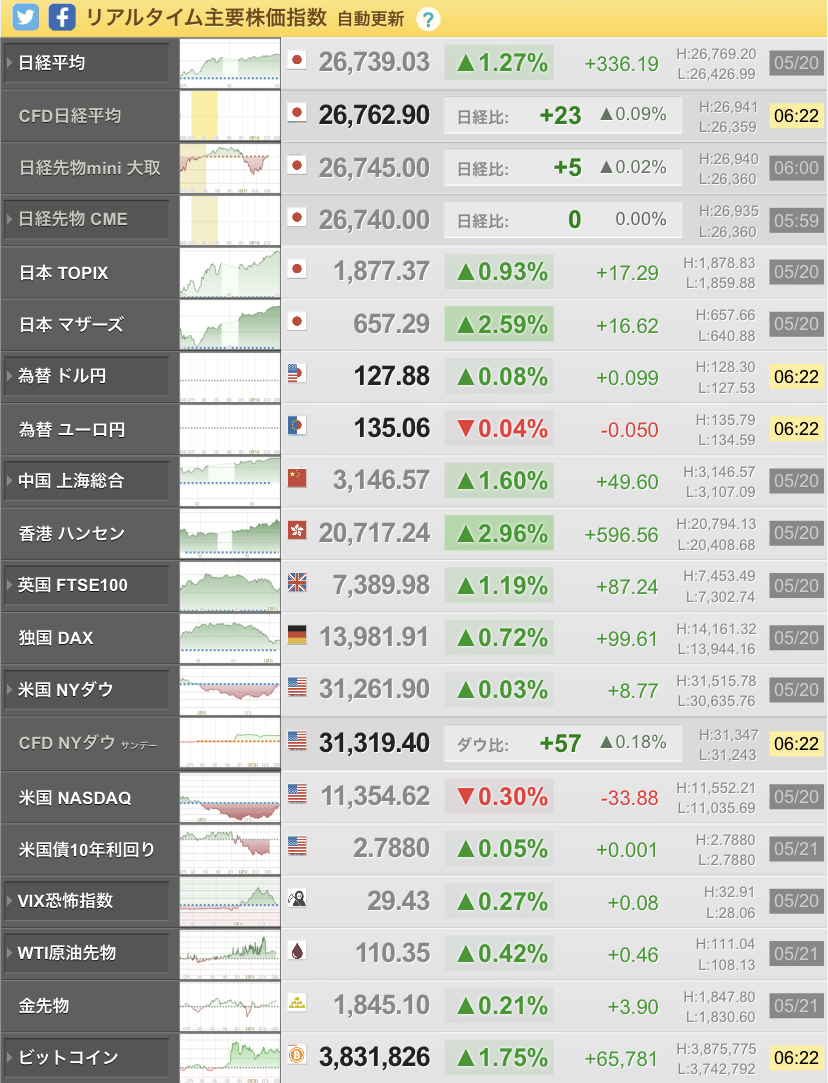Expand the 日経平均 row
Image resolution: width=828 pixels, height=1083 pixels.
click(x=87, y=63)
